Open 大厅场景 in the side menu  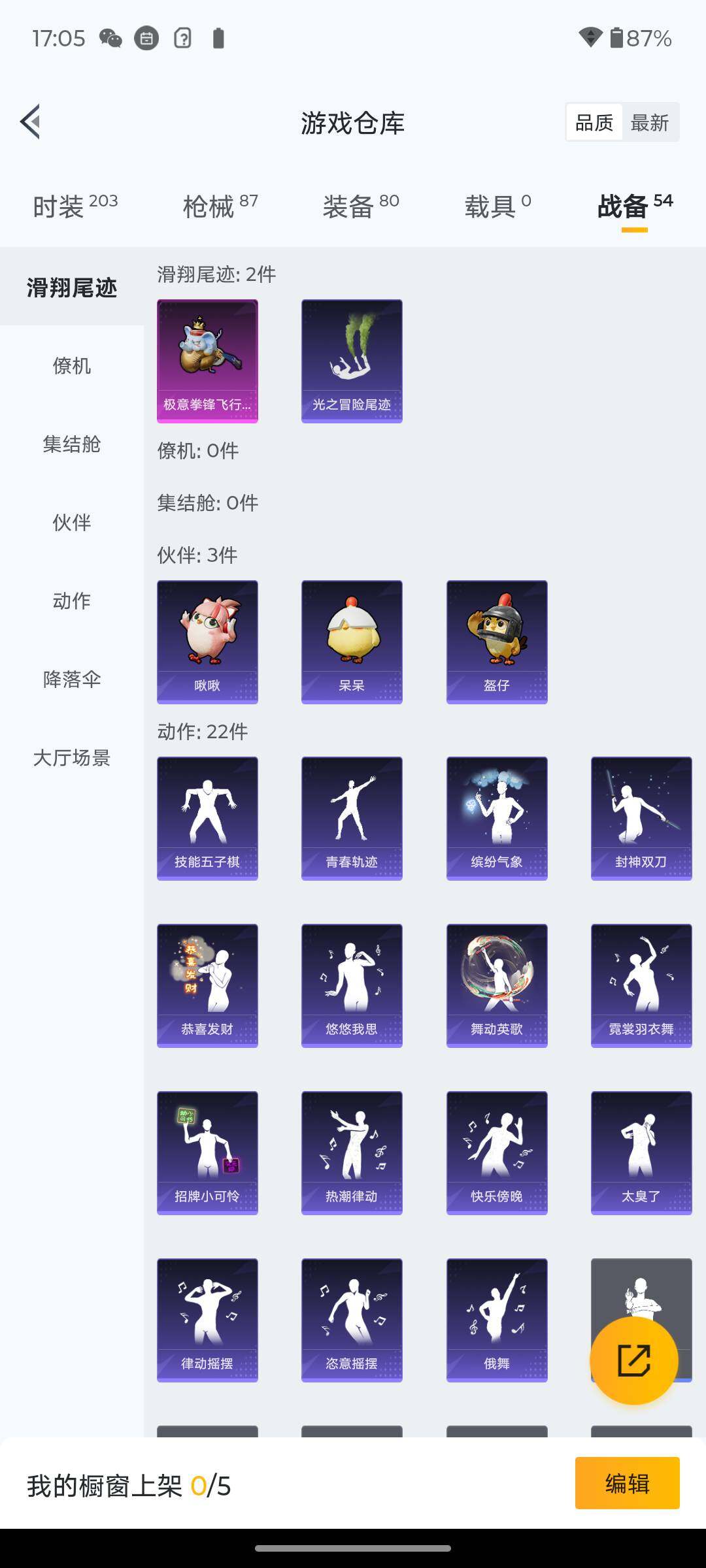pos(72,758)
